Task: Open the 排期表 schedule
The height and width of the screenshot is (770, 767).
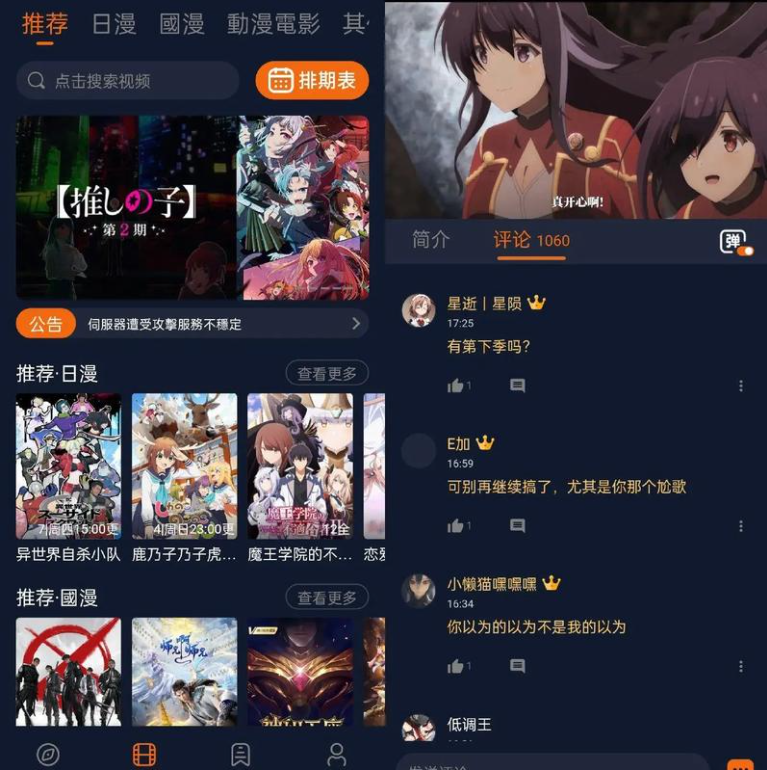Action: [x=312, y=81]
